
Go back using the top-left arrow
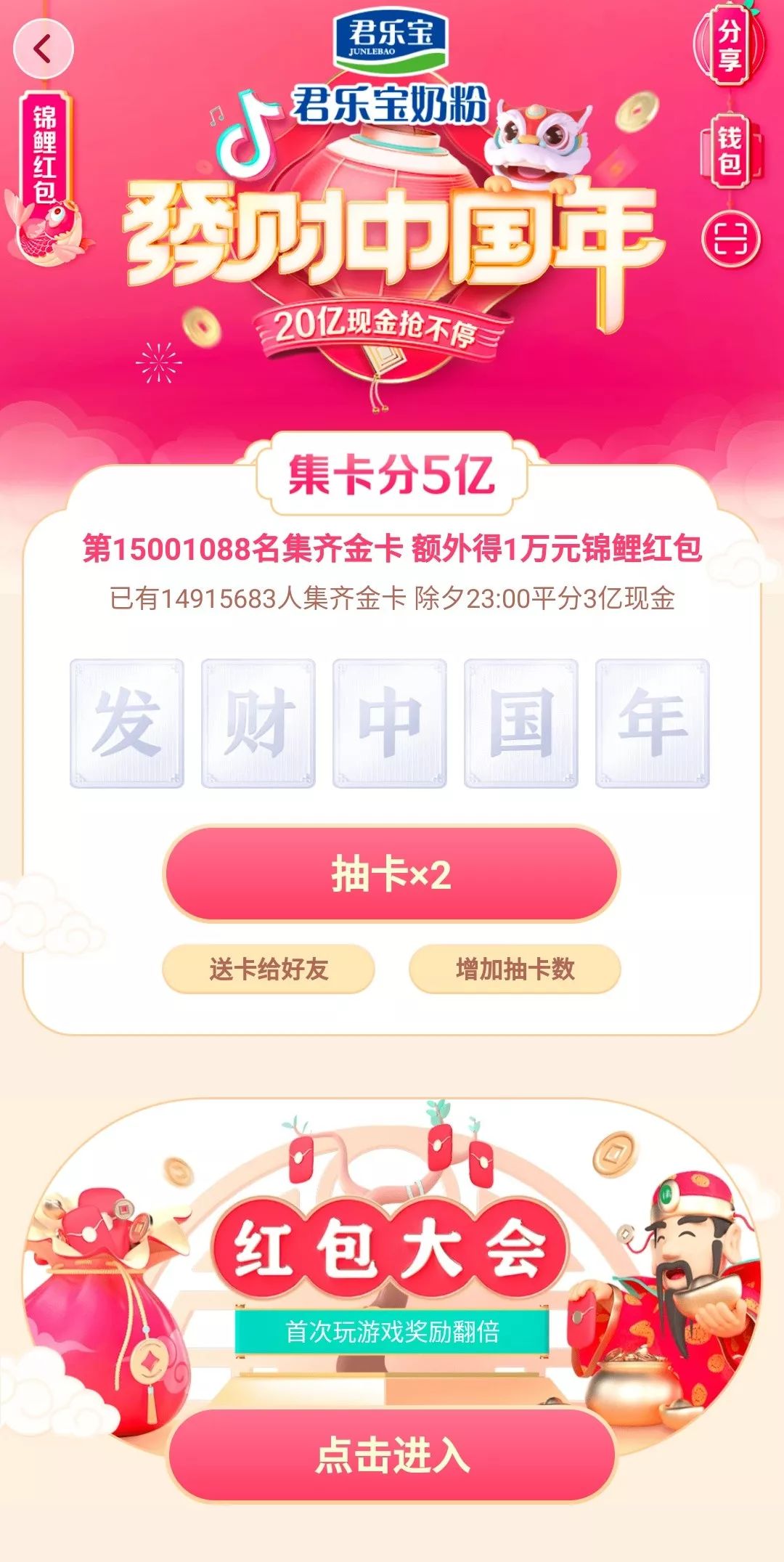click(x=44, y=49)
